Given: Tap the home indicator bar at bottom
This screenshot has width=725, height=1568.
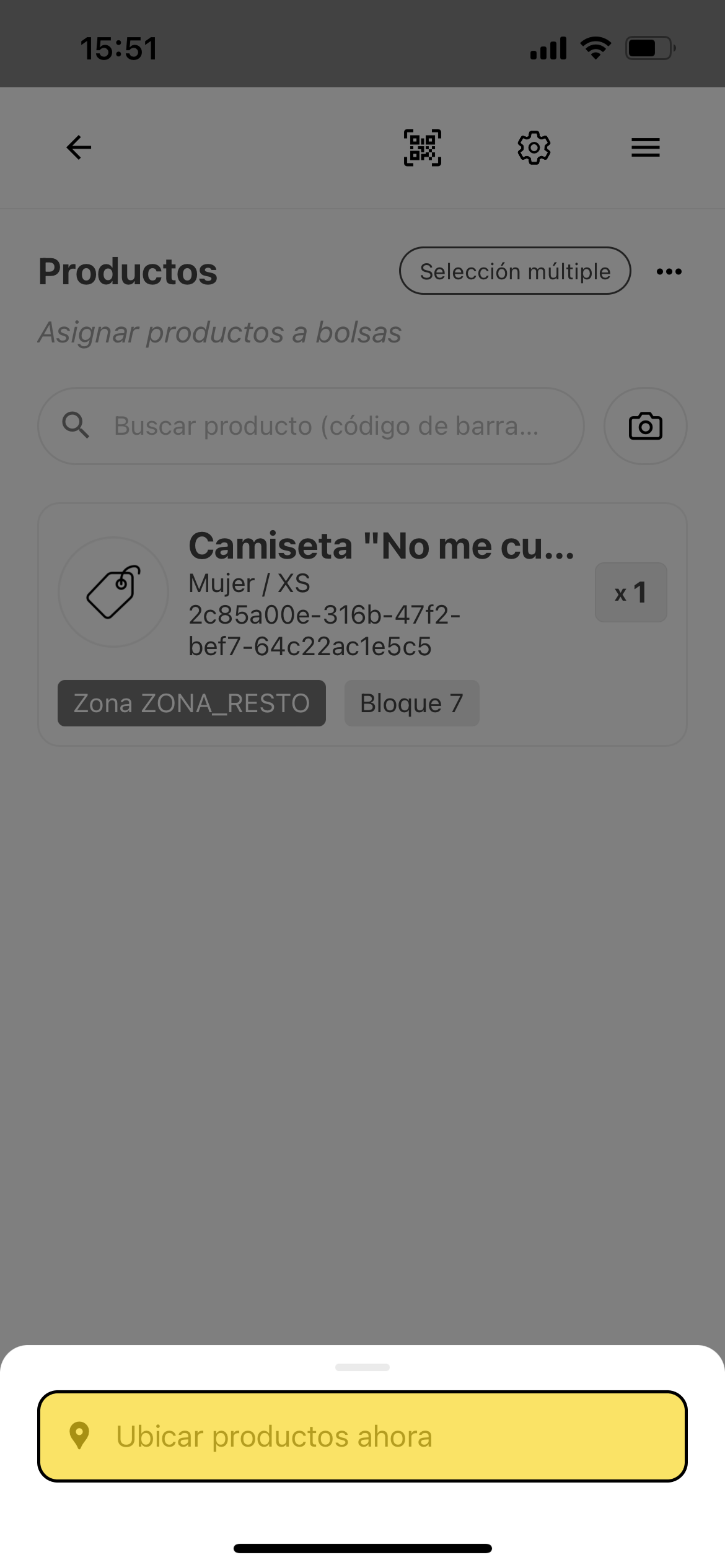Looking at the screenshot, I should 362,1542.
